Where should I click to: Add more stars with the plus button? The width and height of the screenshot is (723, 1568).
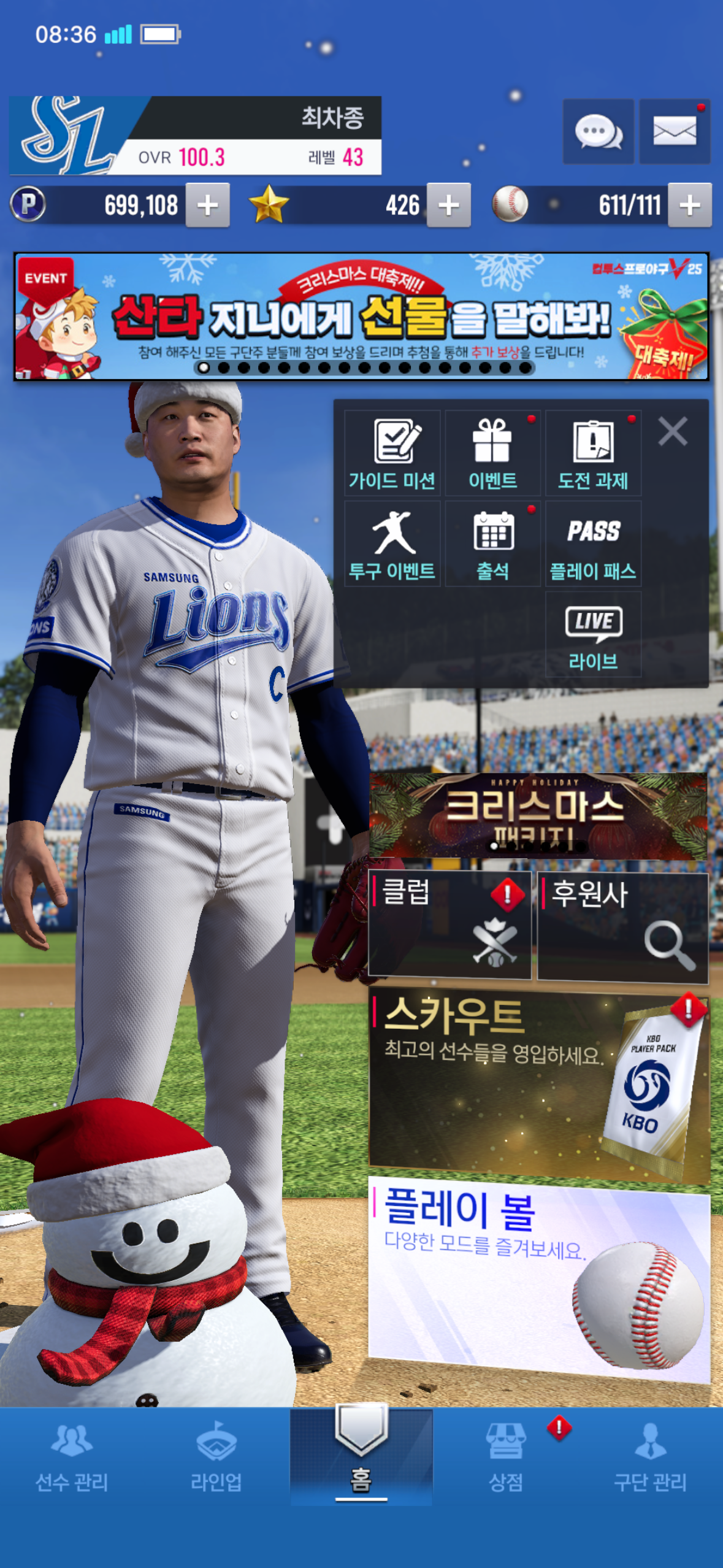click(x=449, y=206)
